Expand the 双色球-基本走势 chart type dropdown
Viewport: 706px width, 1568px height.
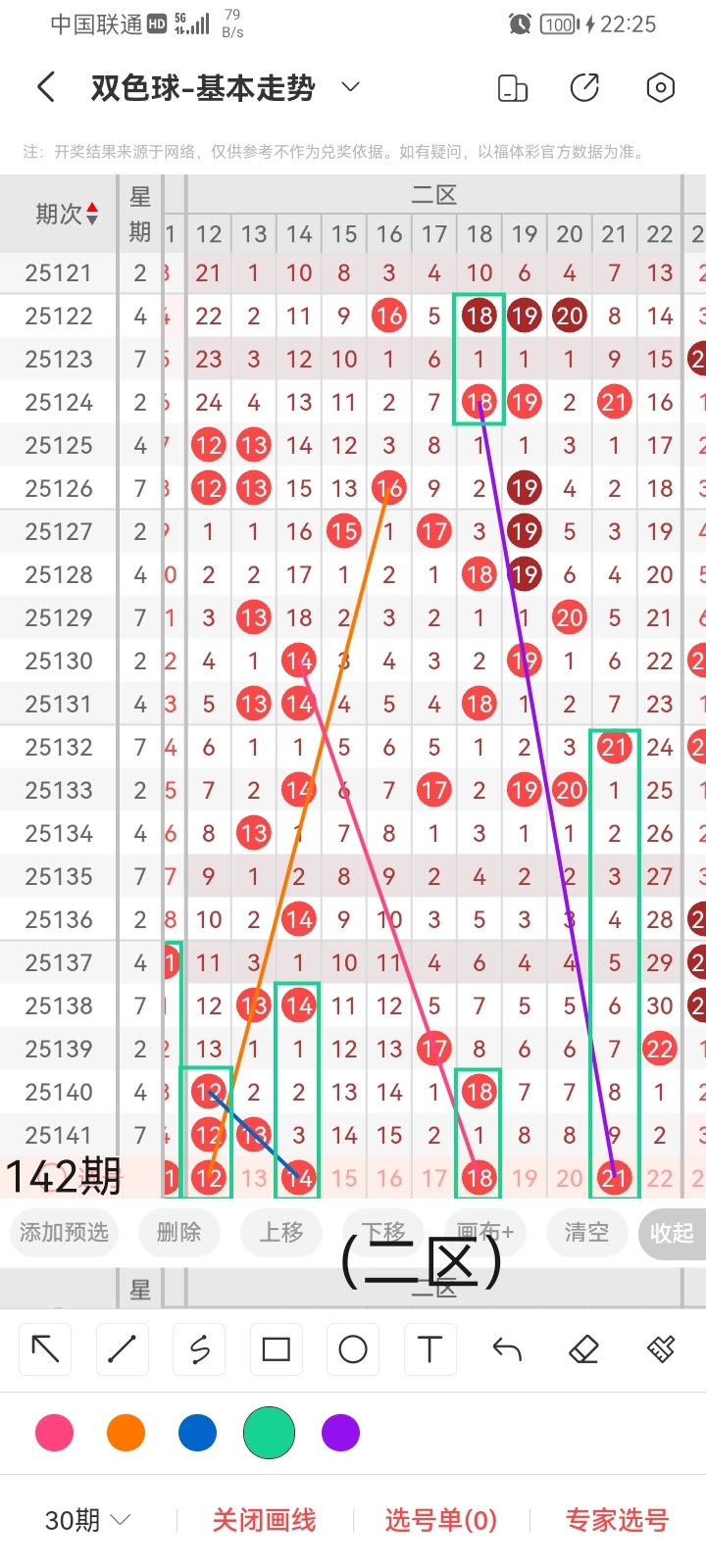point(350,87)
